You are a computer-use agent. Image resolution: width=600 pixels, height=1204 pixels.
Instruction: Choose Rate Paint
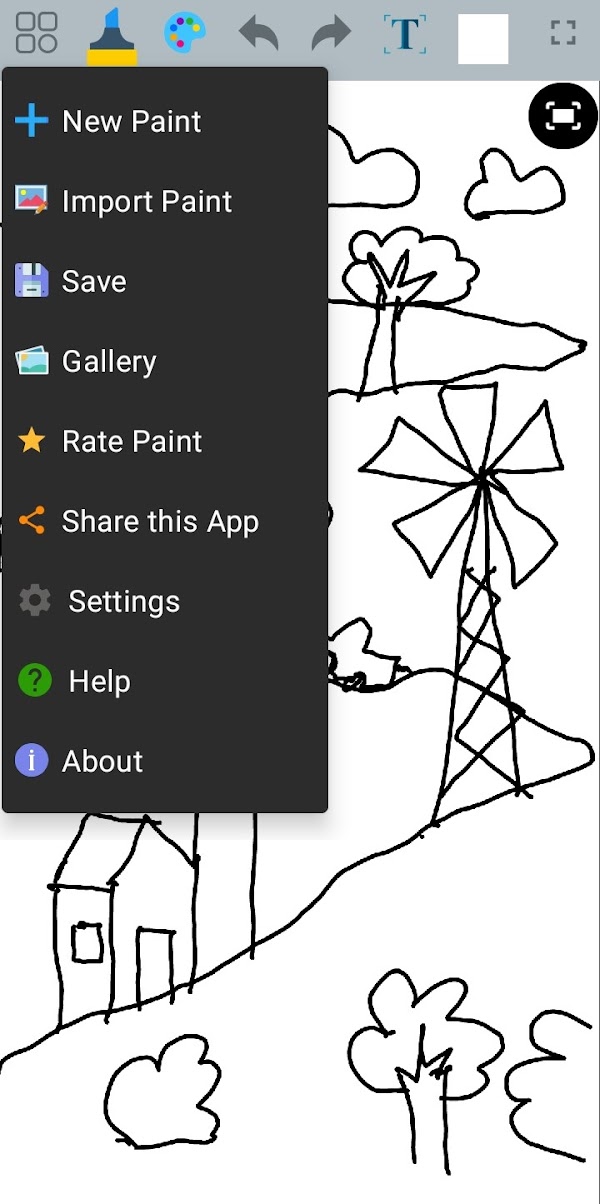(131, 442)
